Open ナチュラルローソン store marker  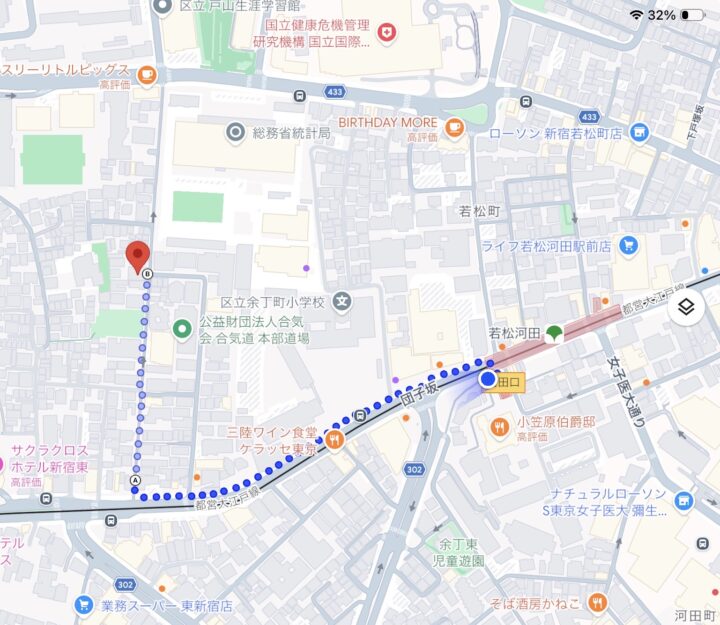(x=683, y=501)
